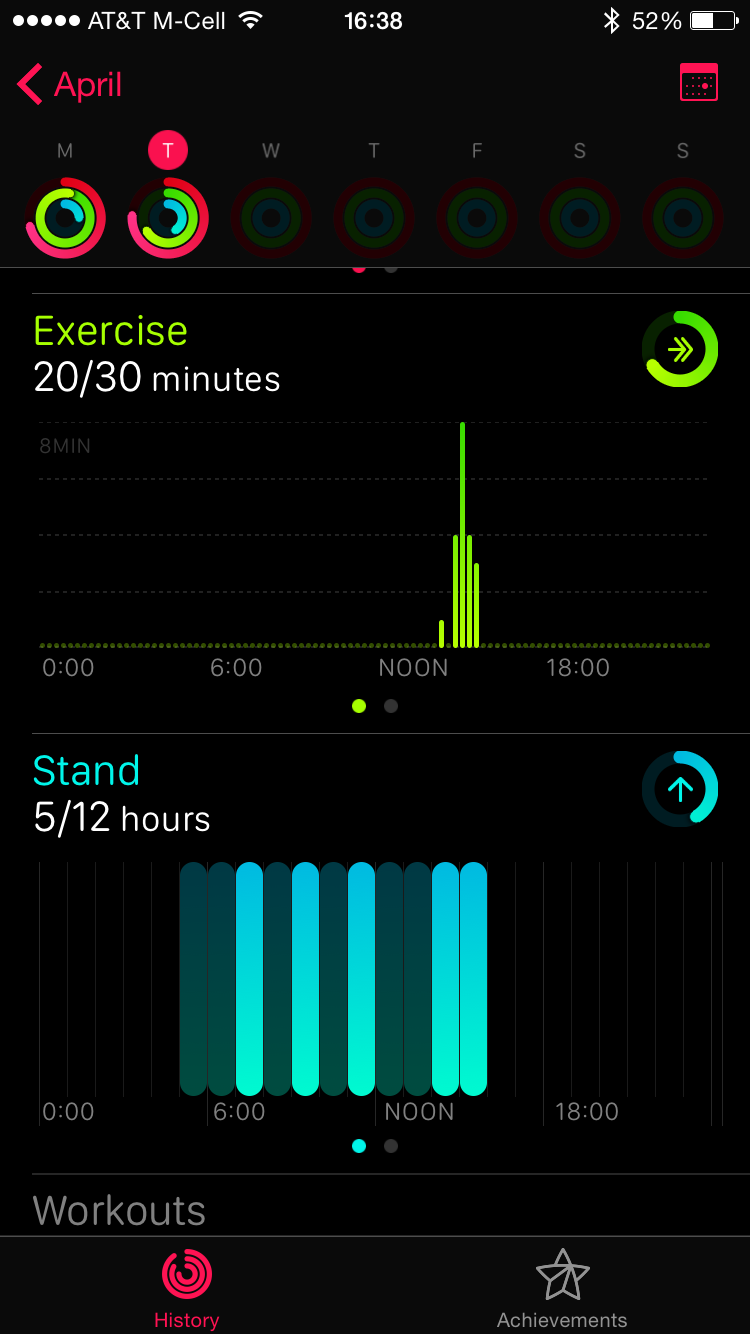Select Tuesday's highlighted activity rings
750x1334 pixels.
click(168, 217)
